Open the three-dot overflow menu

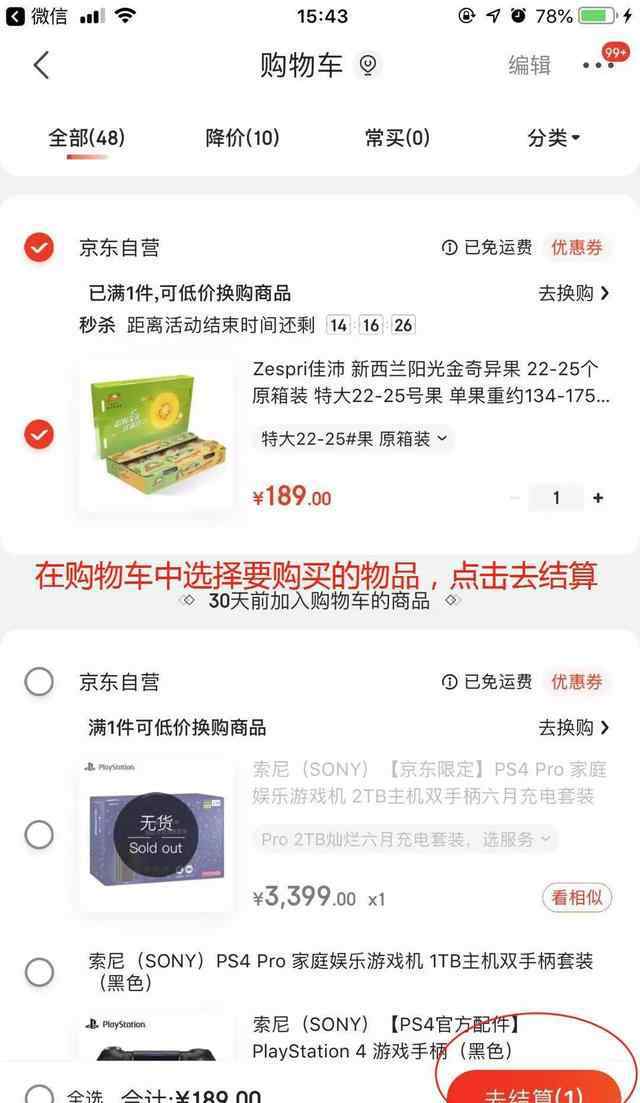(x=598, y=66)
